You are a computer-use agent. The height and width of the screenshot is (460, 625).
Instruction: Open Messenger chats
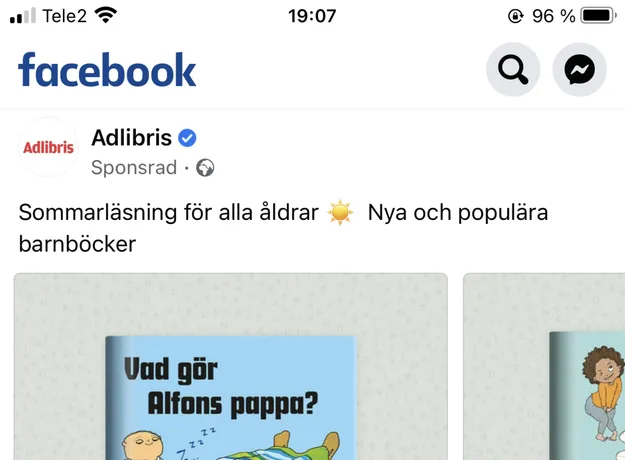coord(580,70)
